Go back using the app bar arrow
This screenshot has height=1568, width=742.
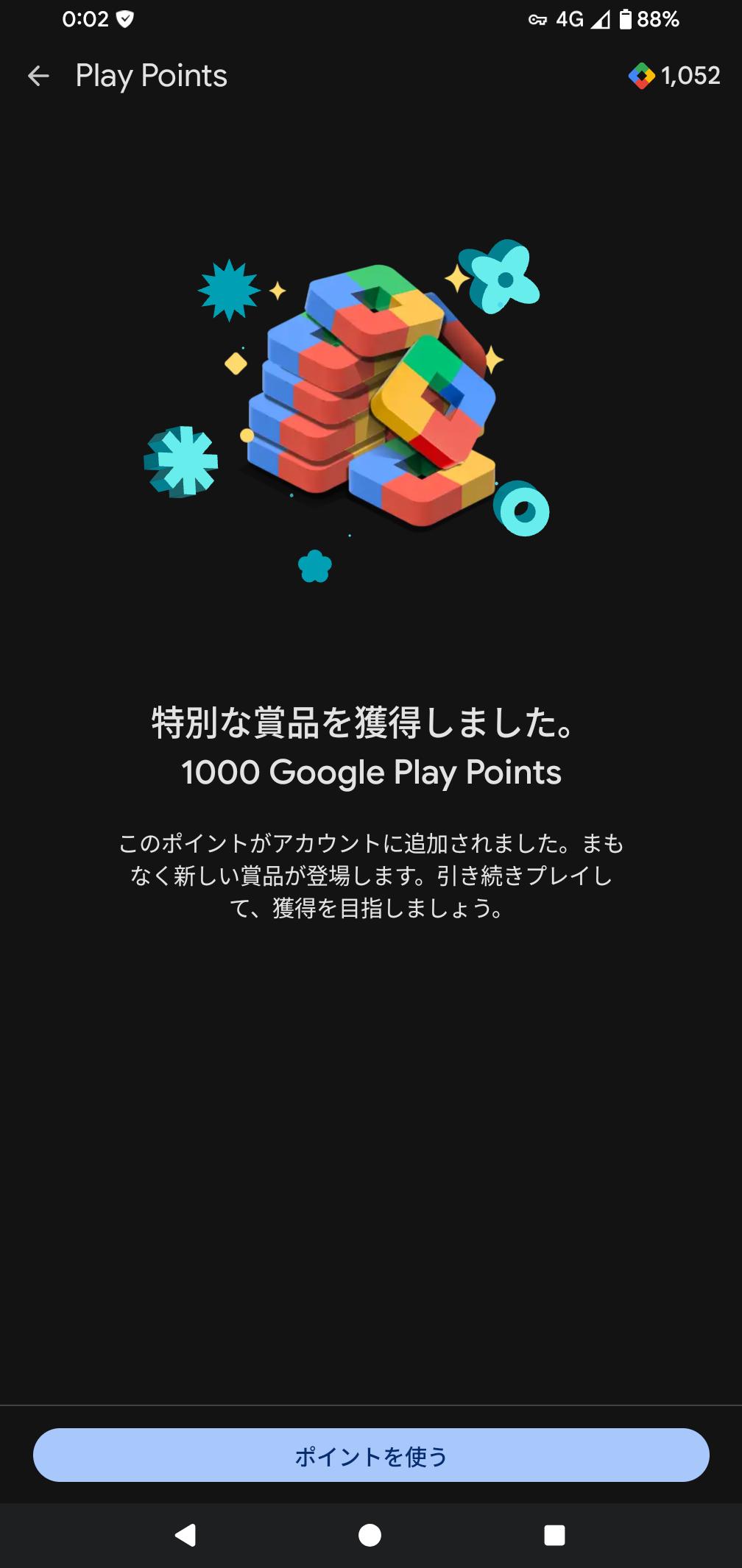[x=38, y=76]
